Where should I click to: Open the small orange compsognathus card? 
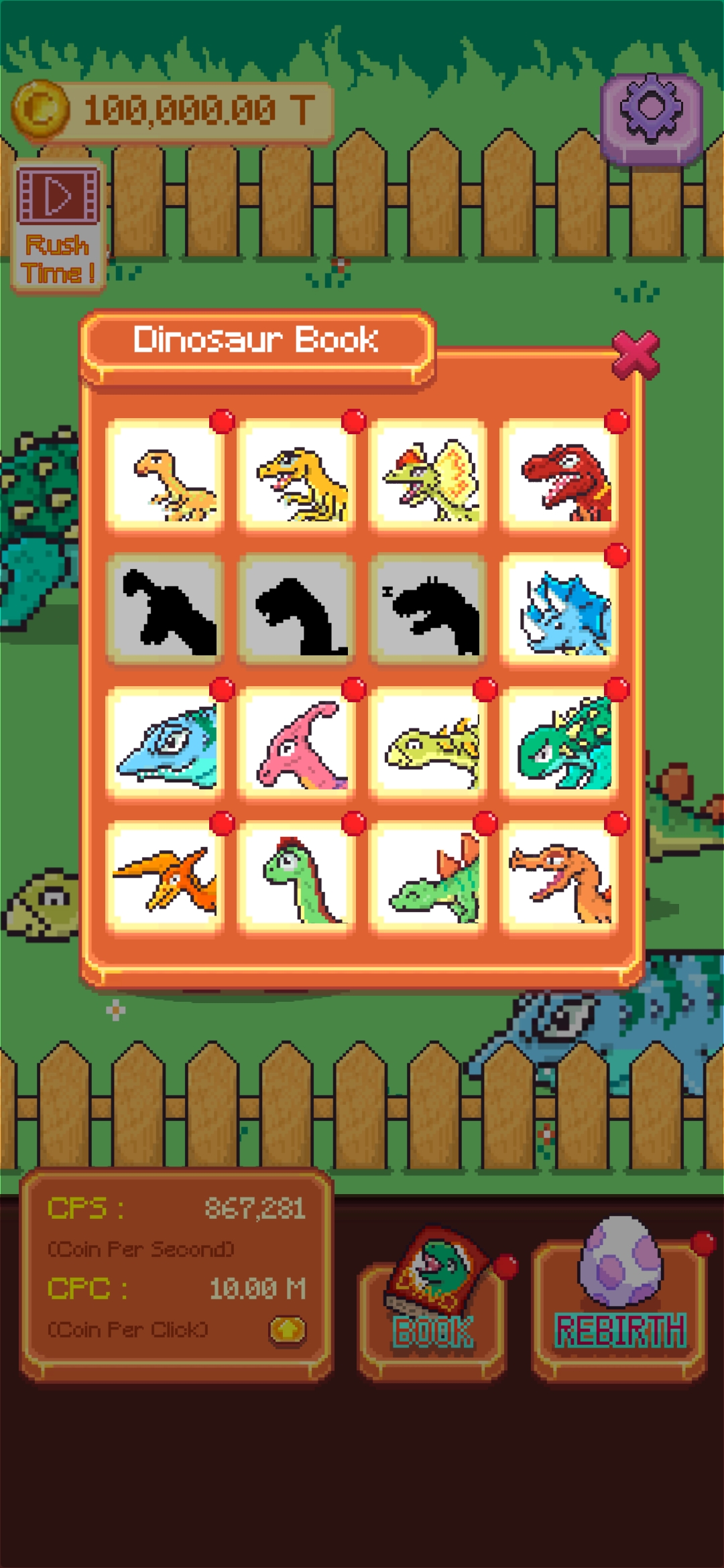pos(165,476)
